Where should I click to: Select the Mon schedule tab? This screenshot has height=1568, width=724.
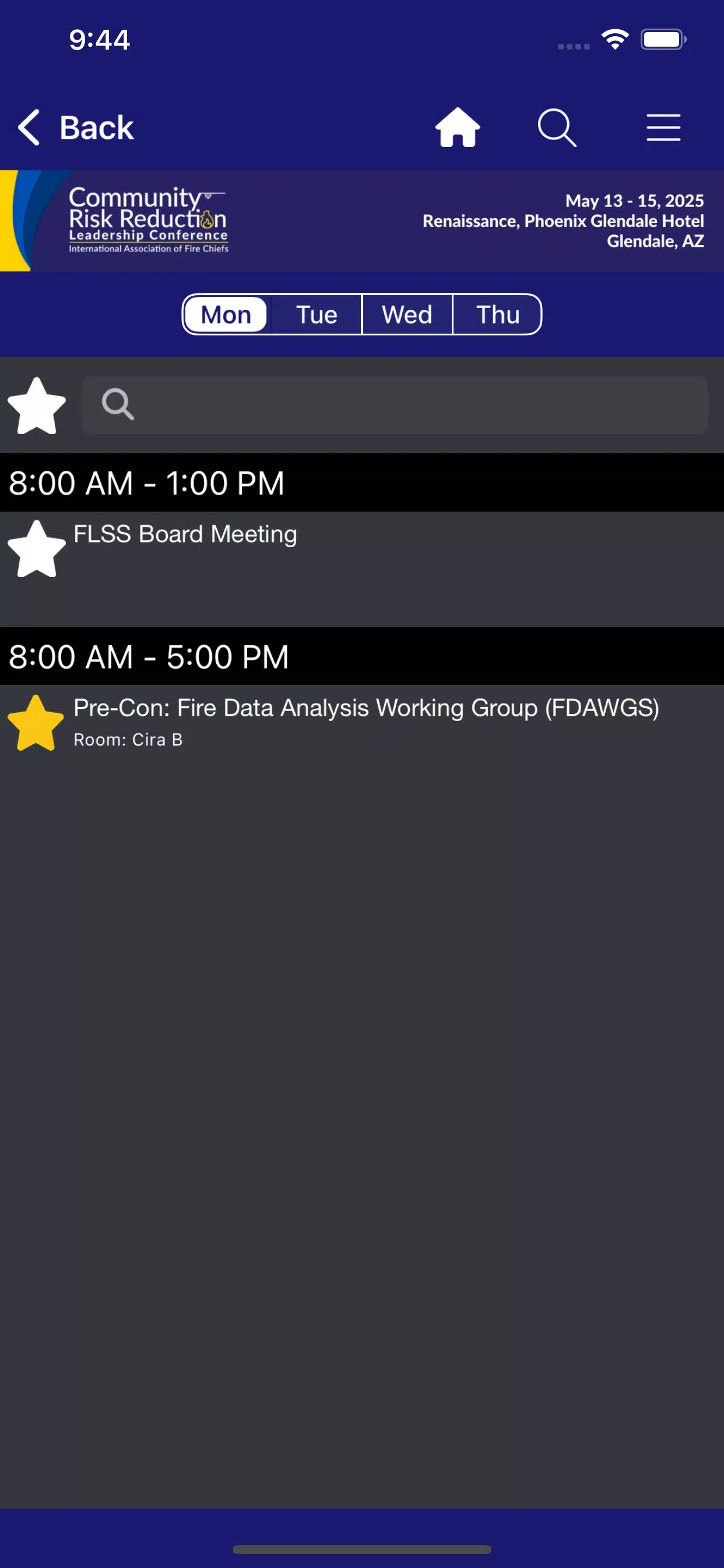tap(226, 314)
